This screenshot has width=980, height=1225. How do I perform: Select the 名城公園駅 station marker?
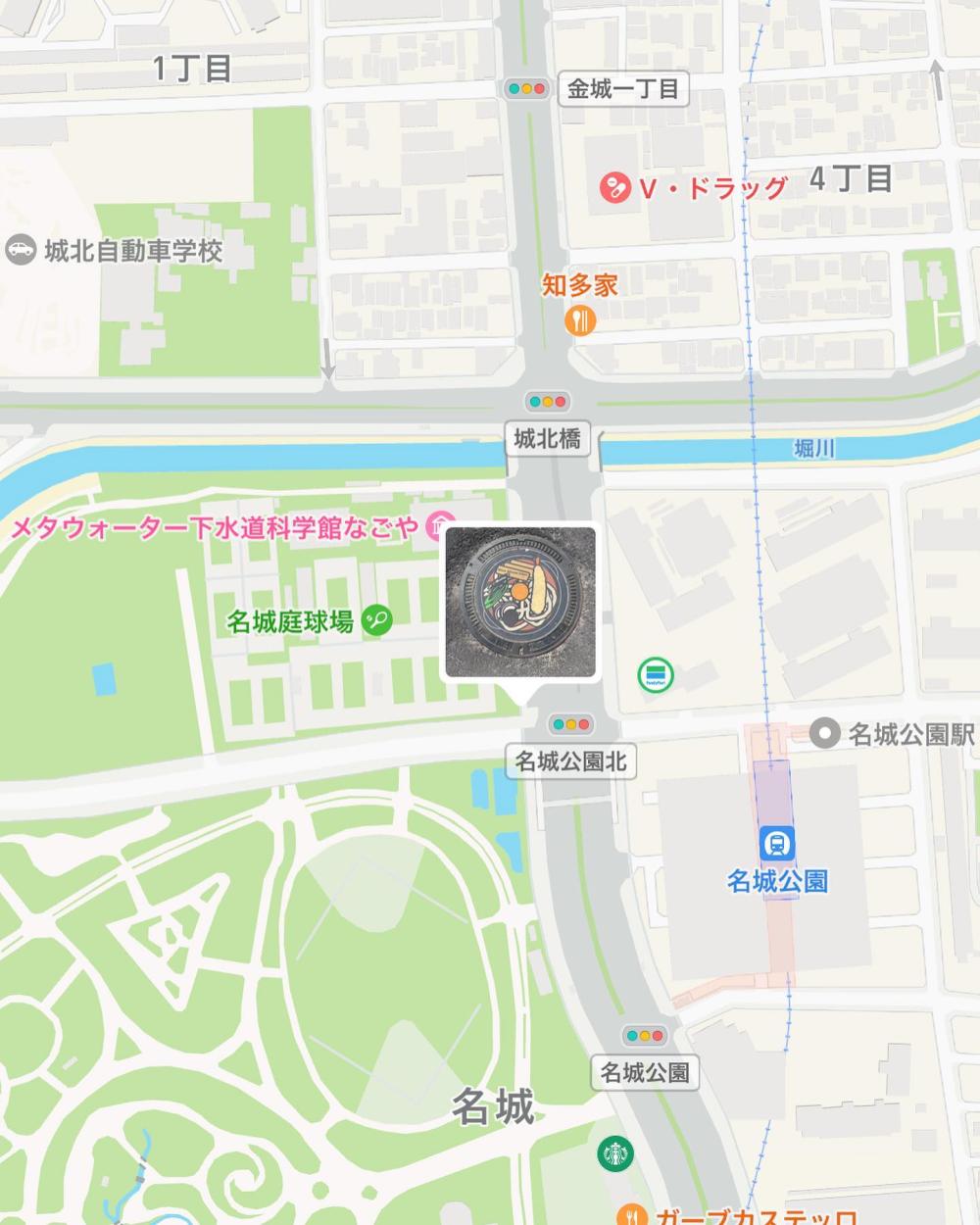pyautogui.click(x=828, y=734)
